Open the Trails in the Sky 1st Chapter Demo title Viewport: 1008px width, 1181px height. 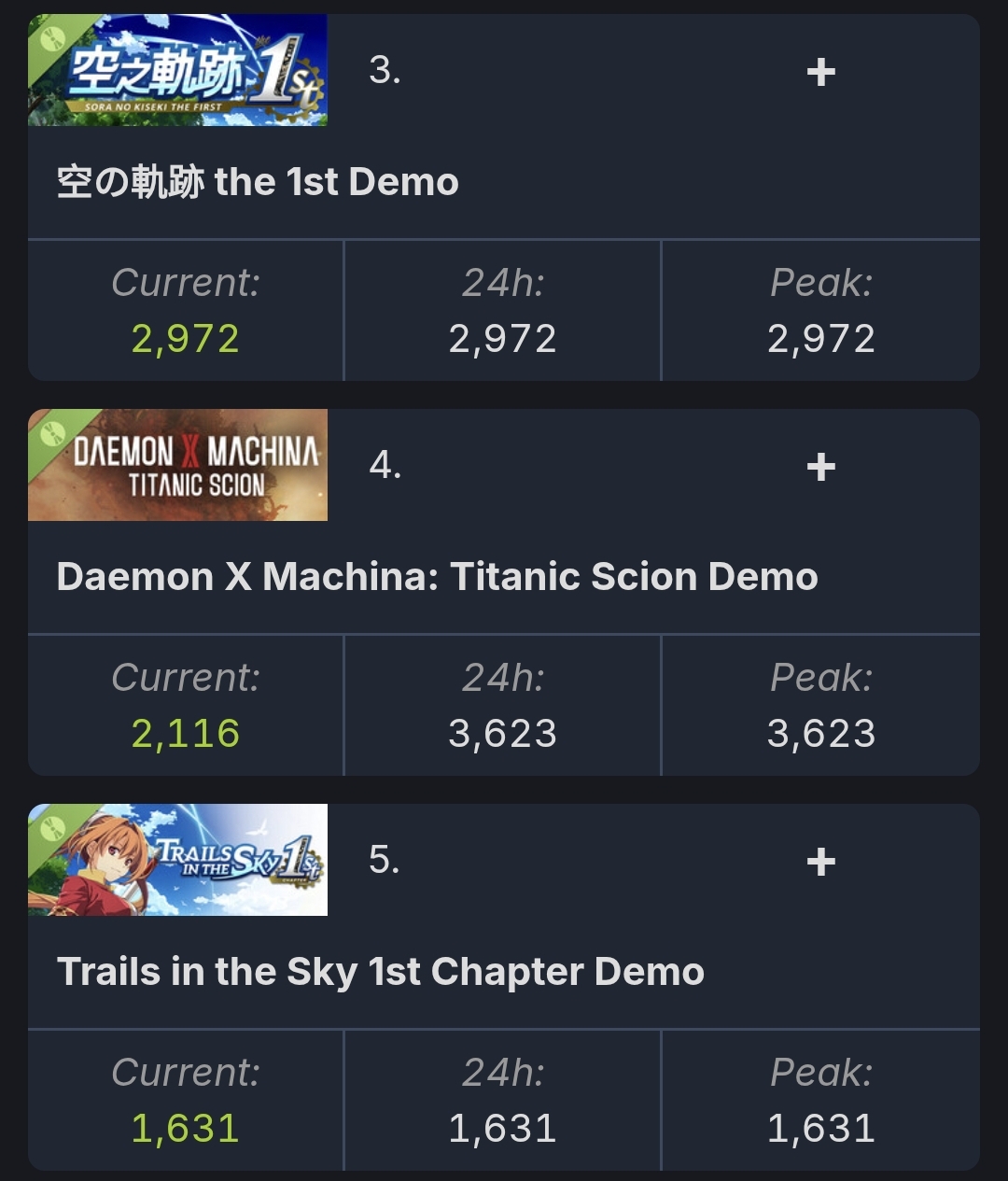(381, 972)
